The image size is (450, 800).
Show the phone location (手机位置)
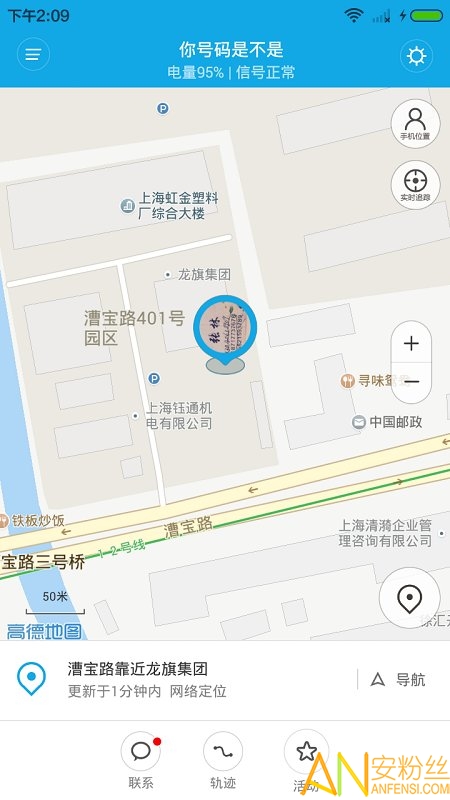tap(415, 123)
